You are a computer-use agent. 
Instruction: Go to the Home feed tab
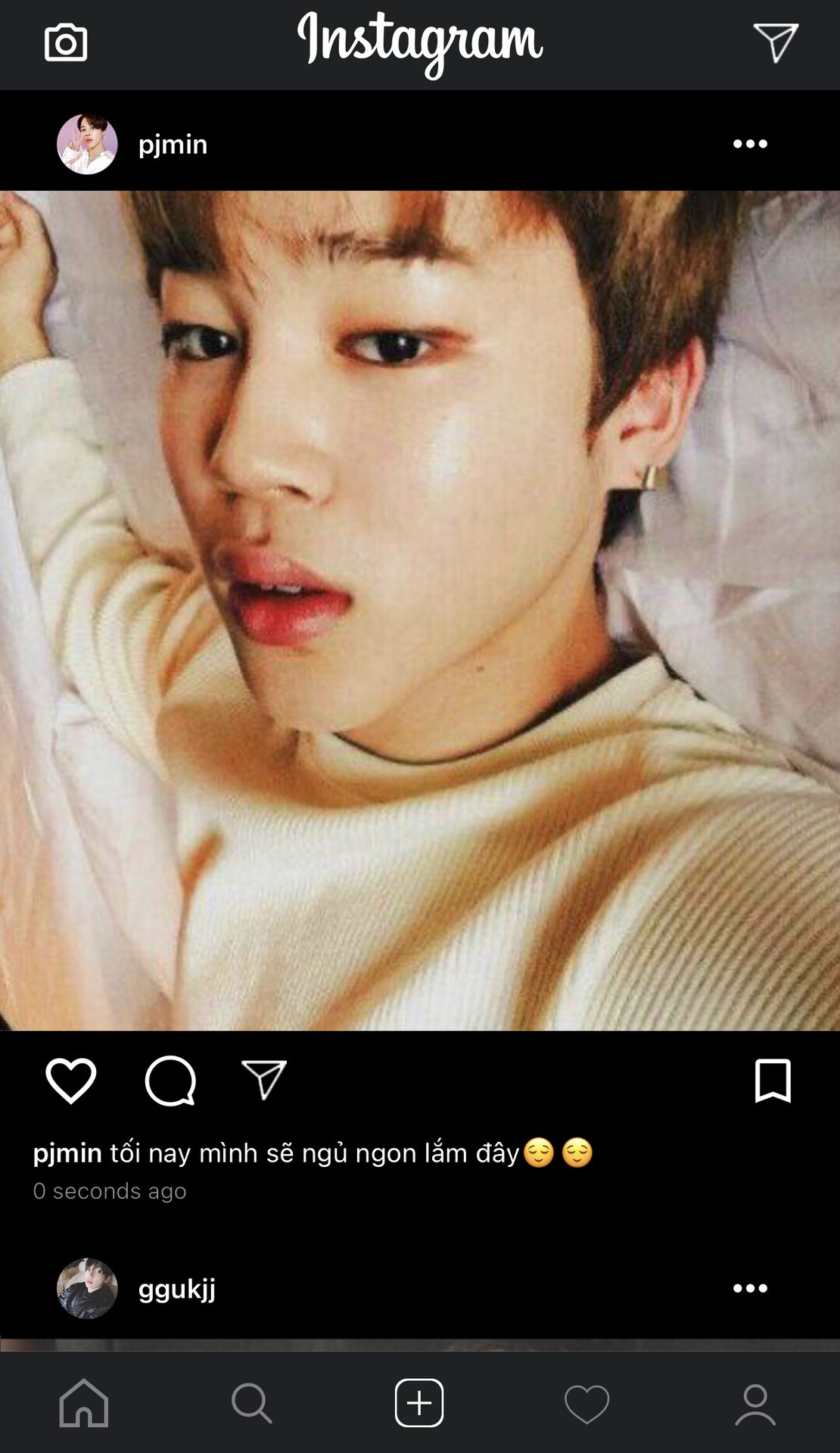tap(84, 1403)
